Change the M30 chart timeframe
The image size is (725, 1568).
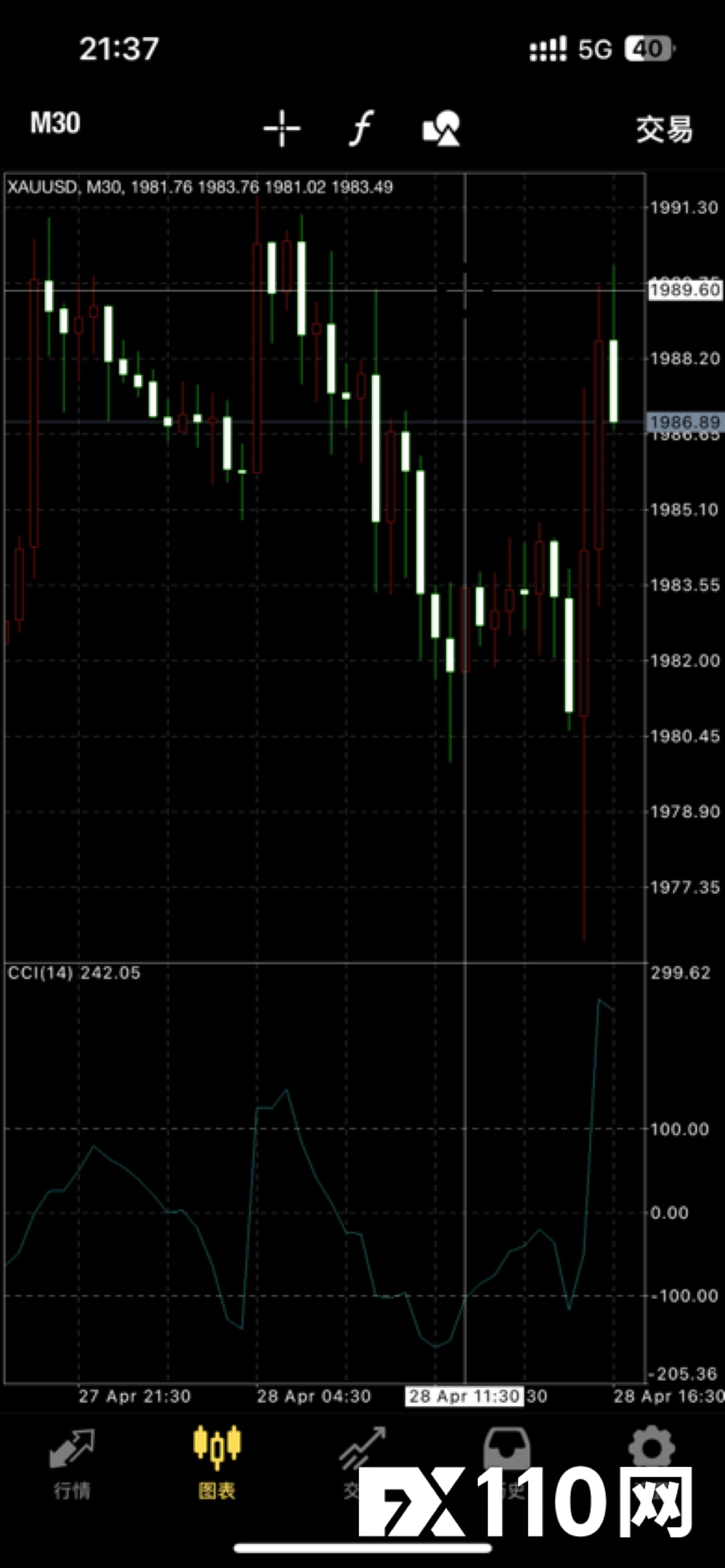[55, 123]
